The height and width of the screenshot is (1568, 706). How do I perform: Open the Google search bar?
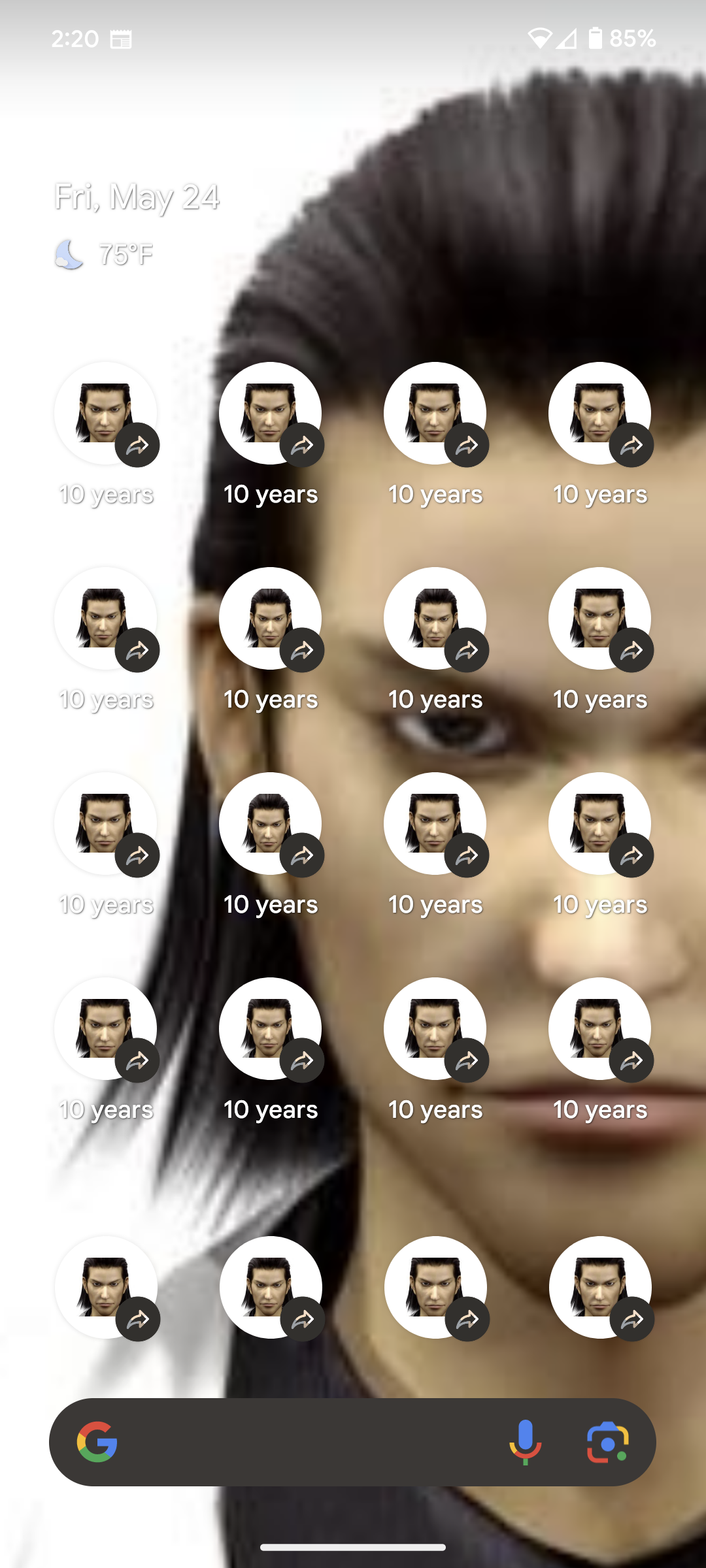[301, 1442]
